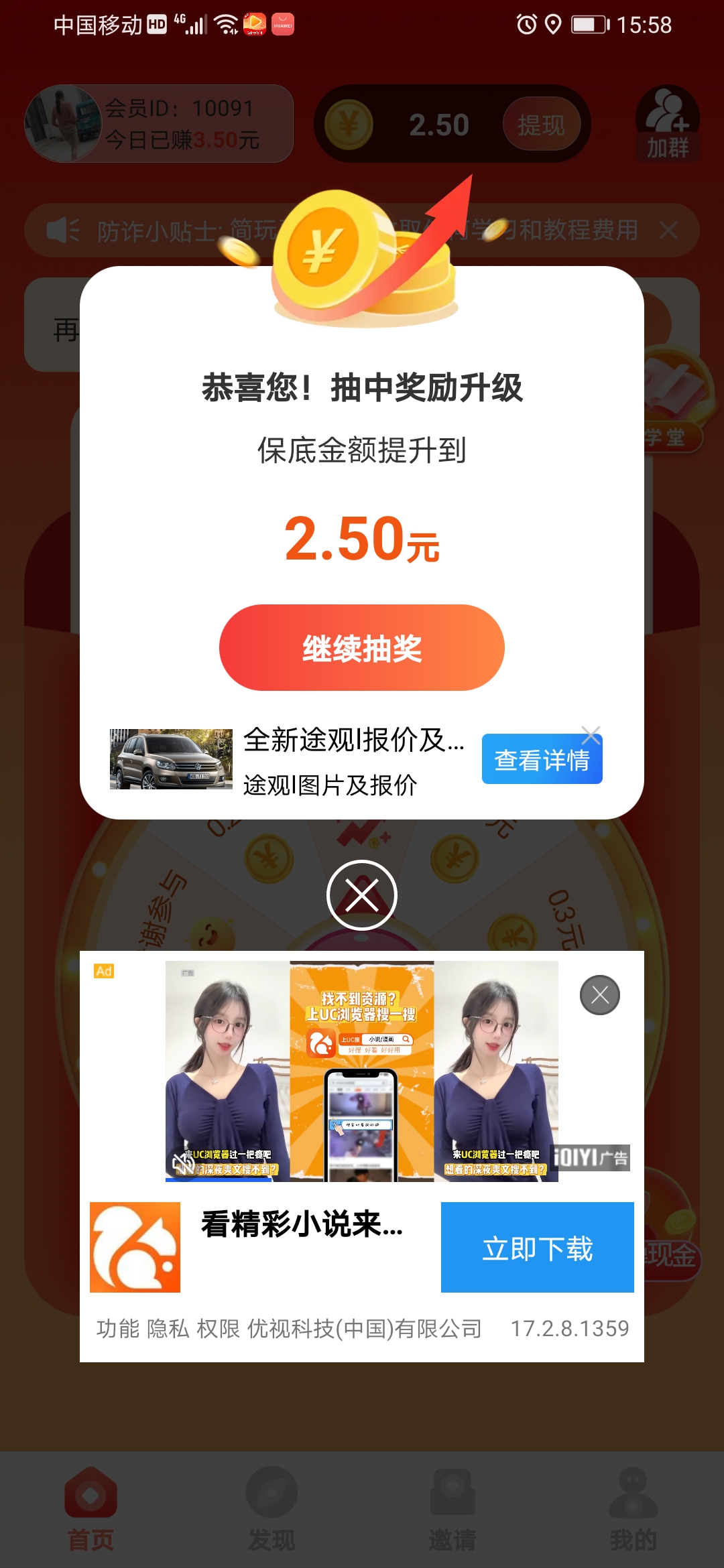Open 查看详情 on the 途观 ad
The image size is (724, 1568).
click(x=542, y=760)
